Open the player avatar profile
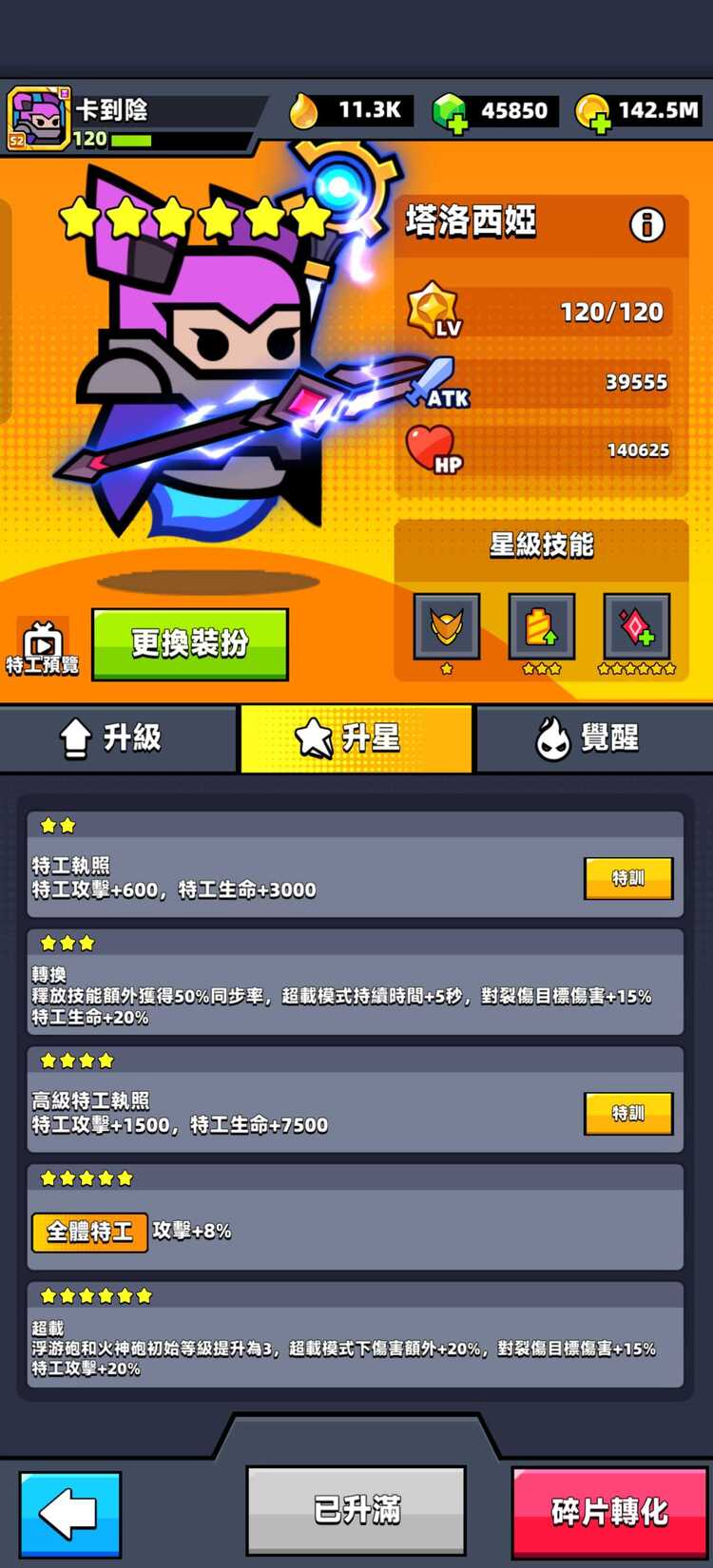The height and width of the screenshot is (1568, 713). 38,117
